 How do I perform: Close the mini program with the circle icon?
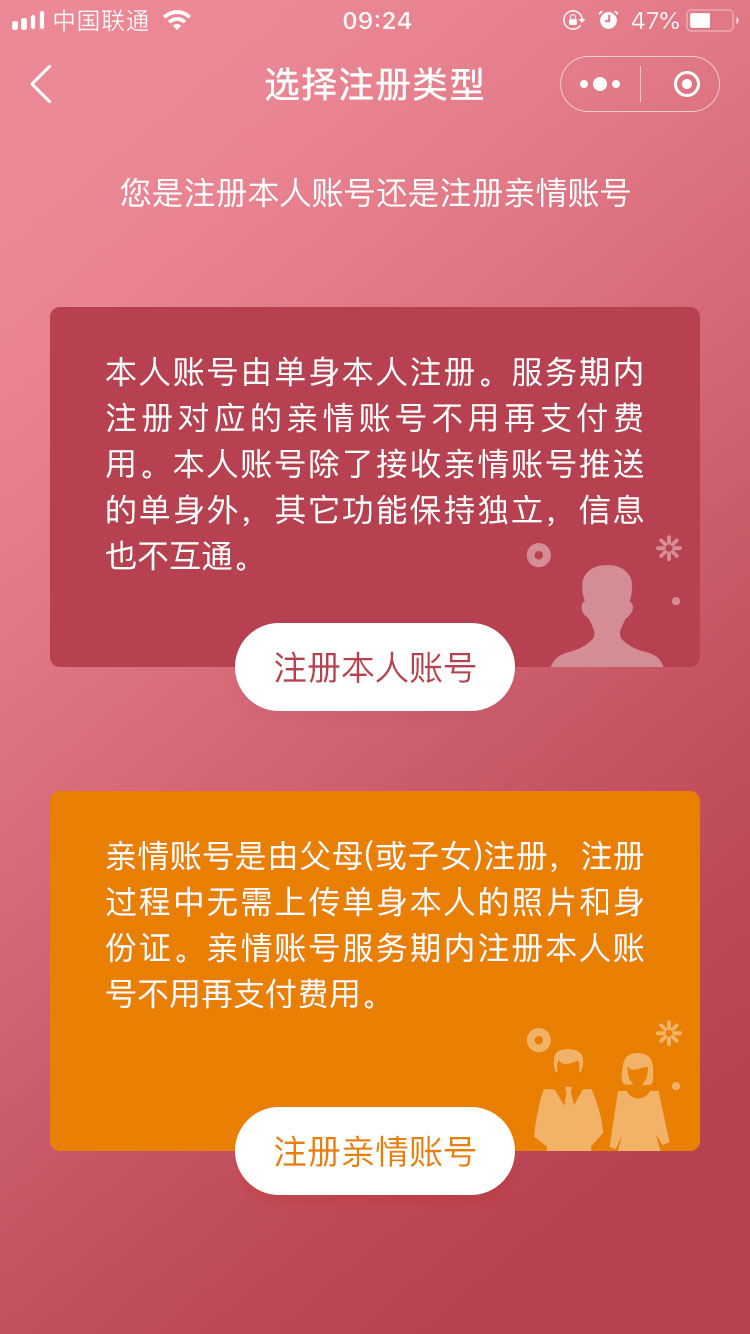(686, 84)
